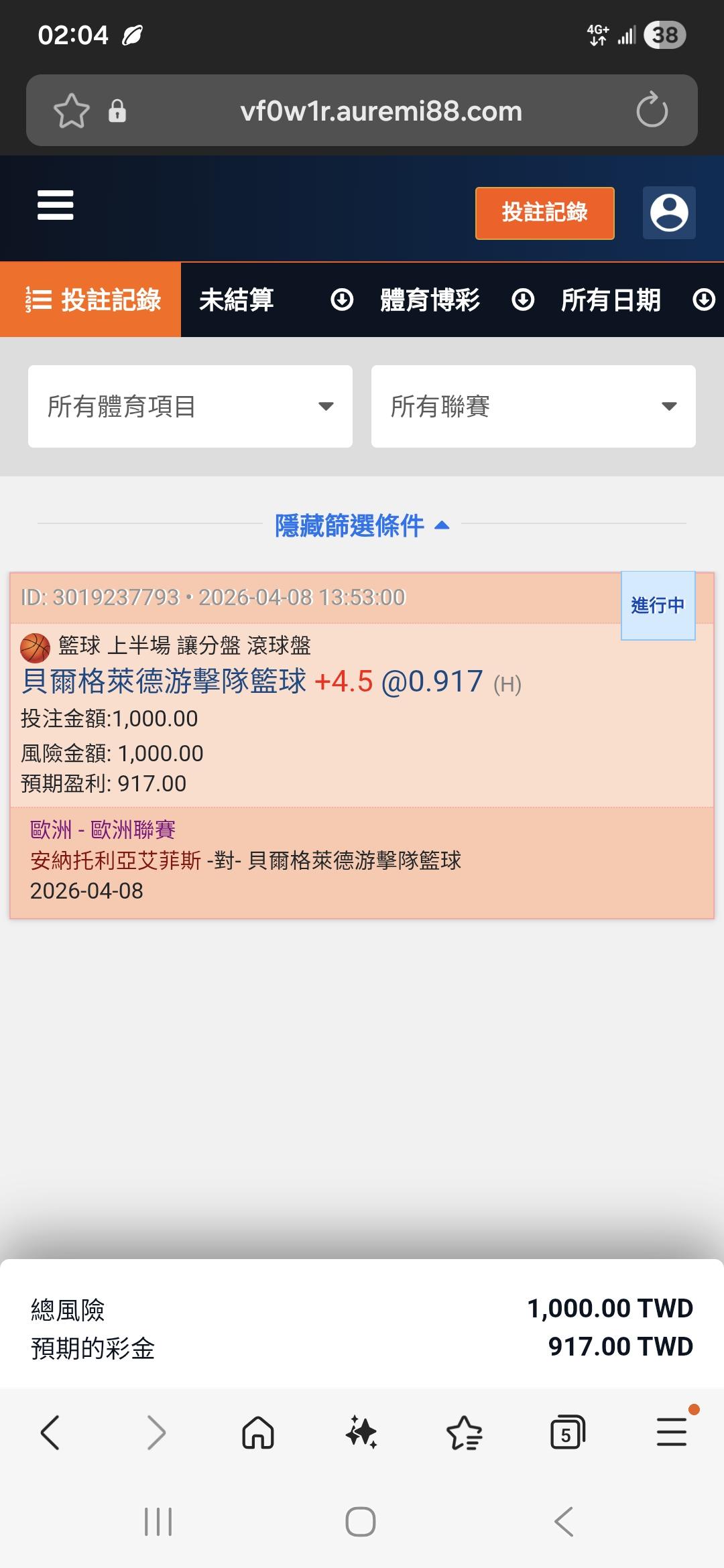Open the user account profile icon
The width and height of the screenshot is (724, 1568).
669,213
